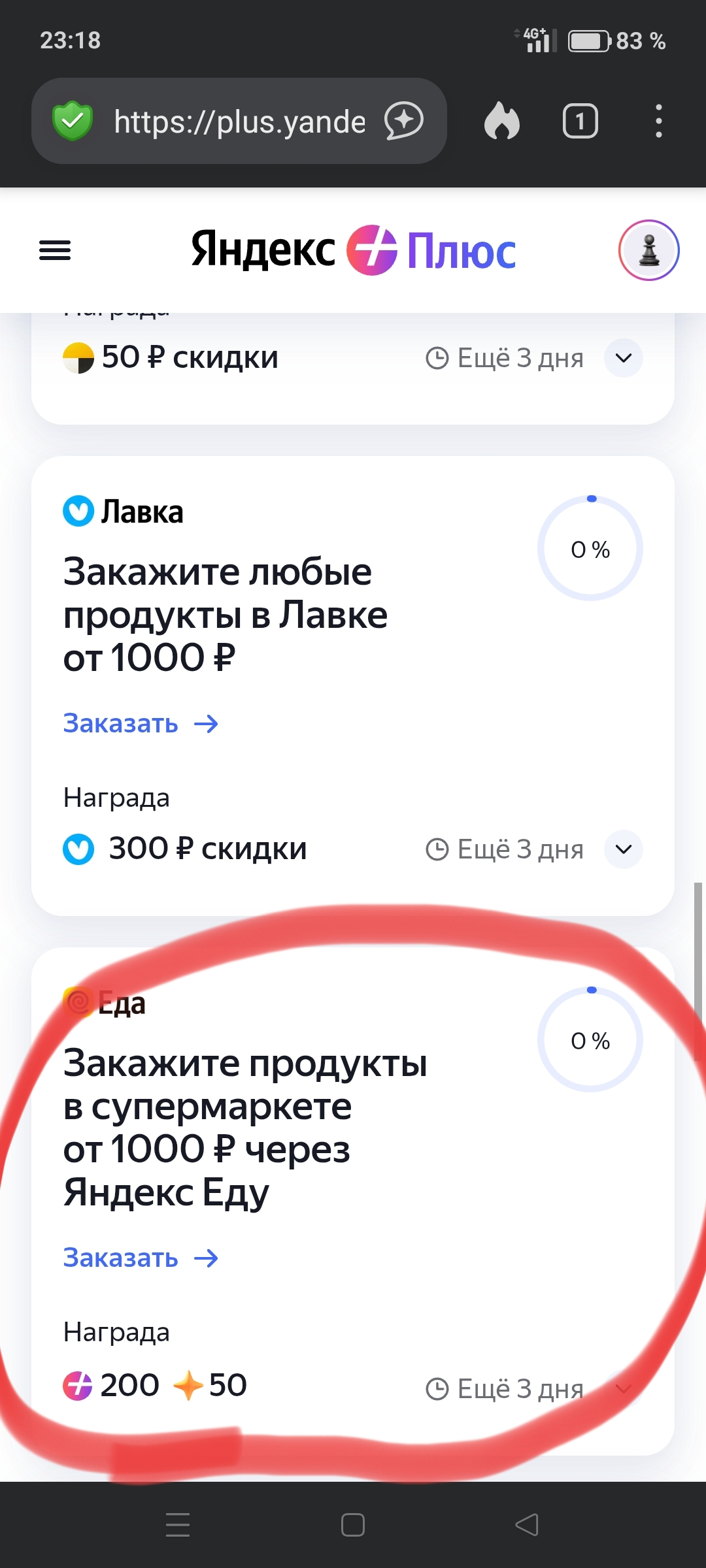Go back with the system back button
706x1568 pixels.
527,1525
